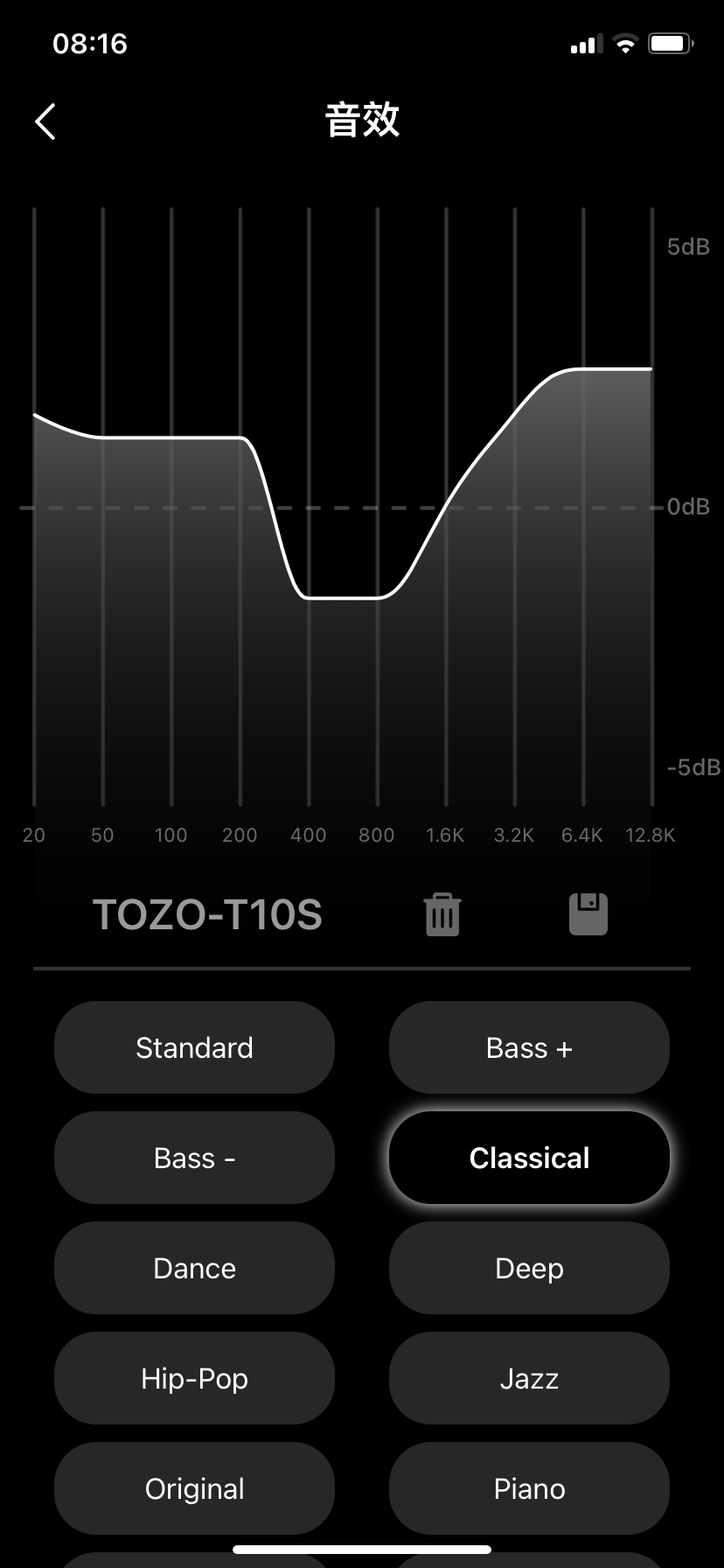Apply the Bass + preset

pos(529,1047)
